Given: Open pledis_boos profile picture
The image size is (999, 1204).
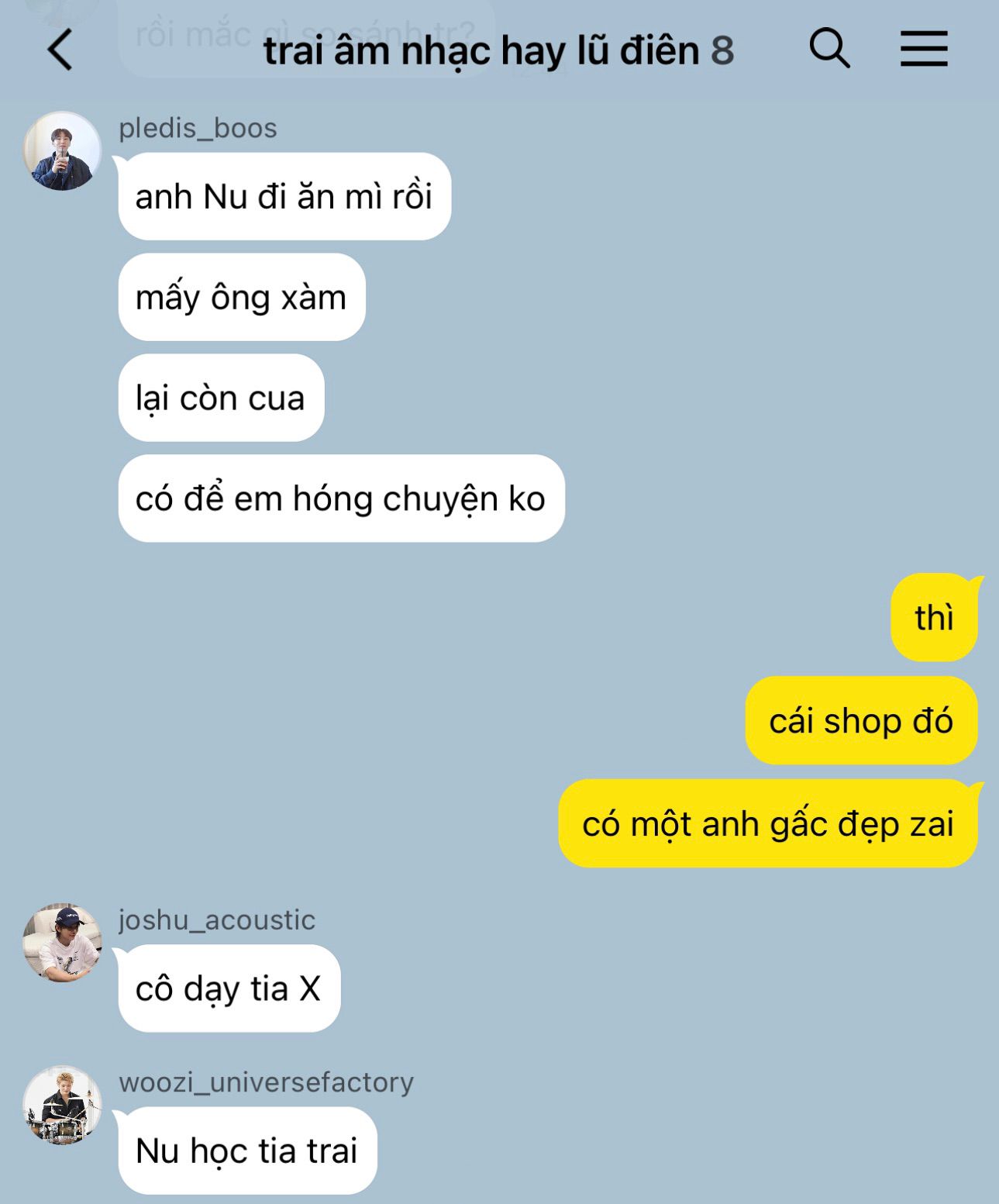Looking at the screenshot, I should tap(62, 151).
